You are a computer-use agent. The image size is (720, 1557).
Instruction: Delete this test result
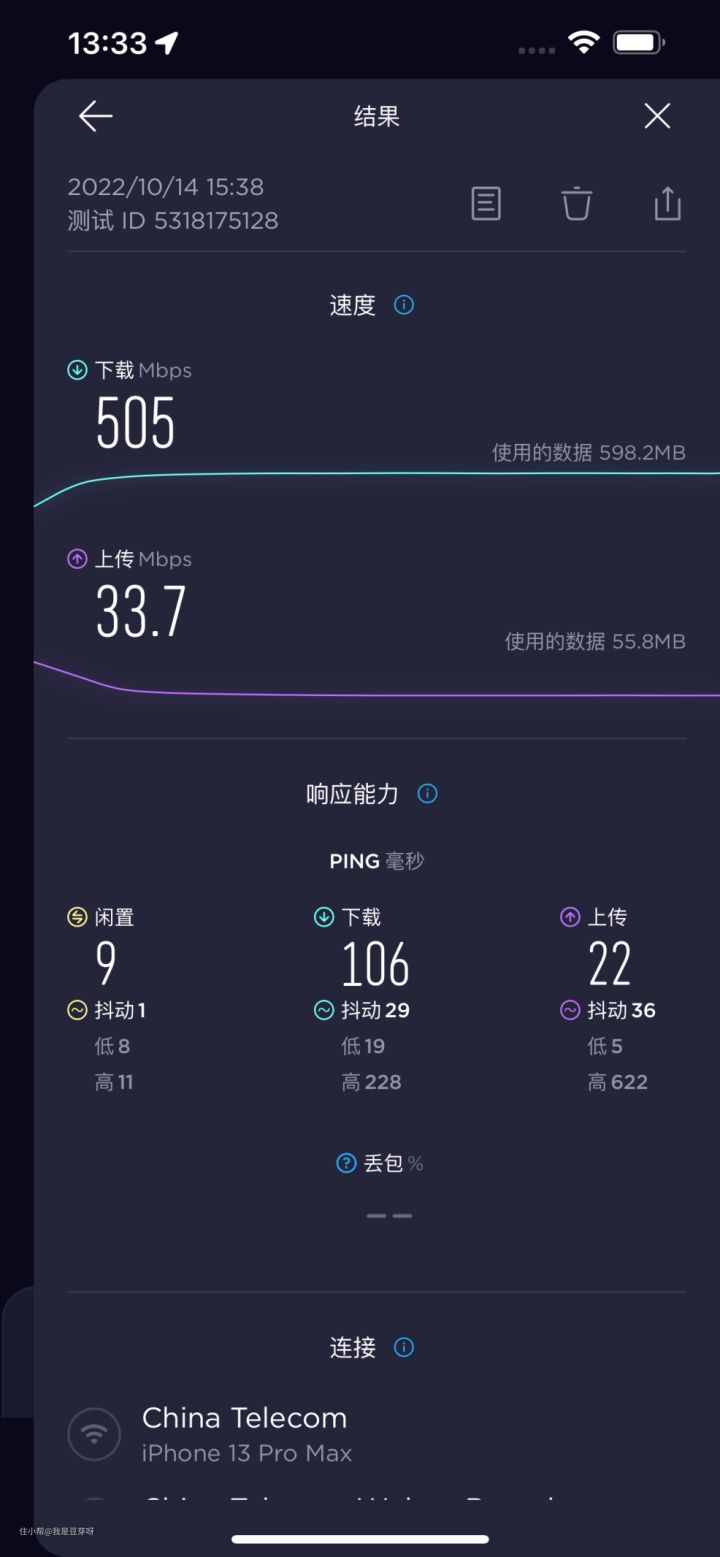[x=576, y=203]
